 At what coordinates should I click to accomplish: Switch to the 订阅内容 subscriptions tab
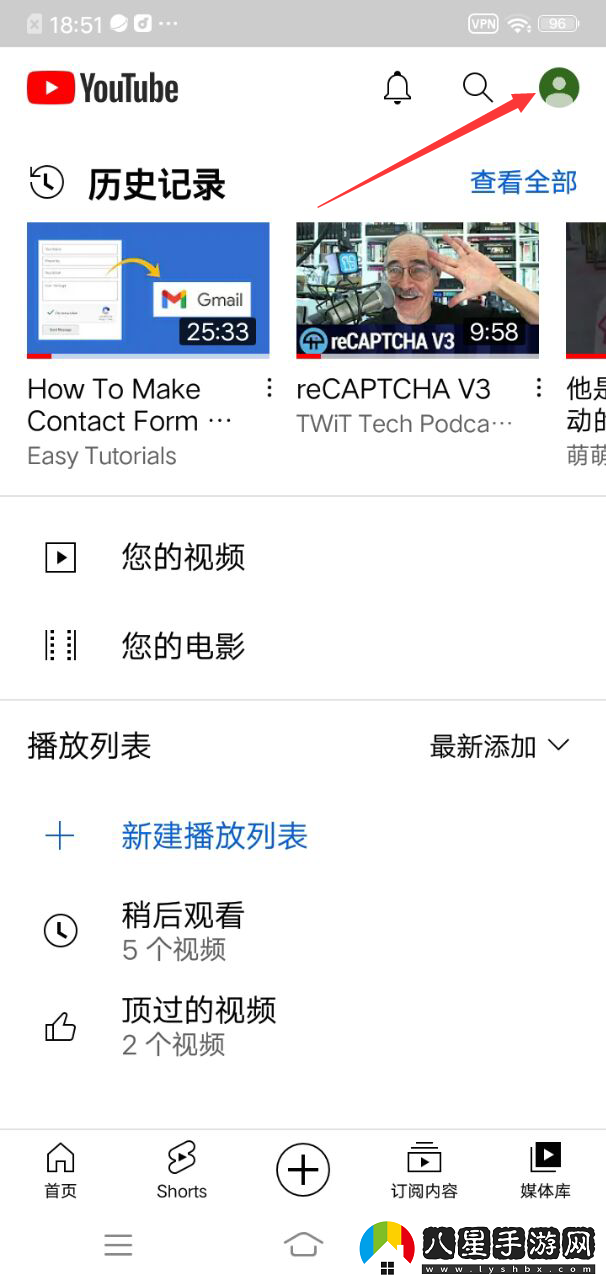coord(424,1170)
